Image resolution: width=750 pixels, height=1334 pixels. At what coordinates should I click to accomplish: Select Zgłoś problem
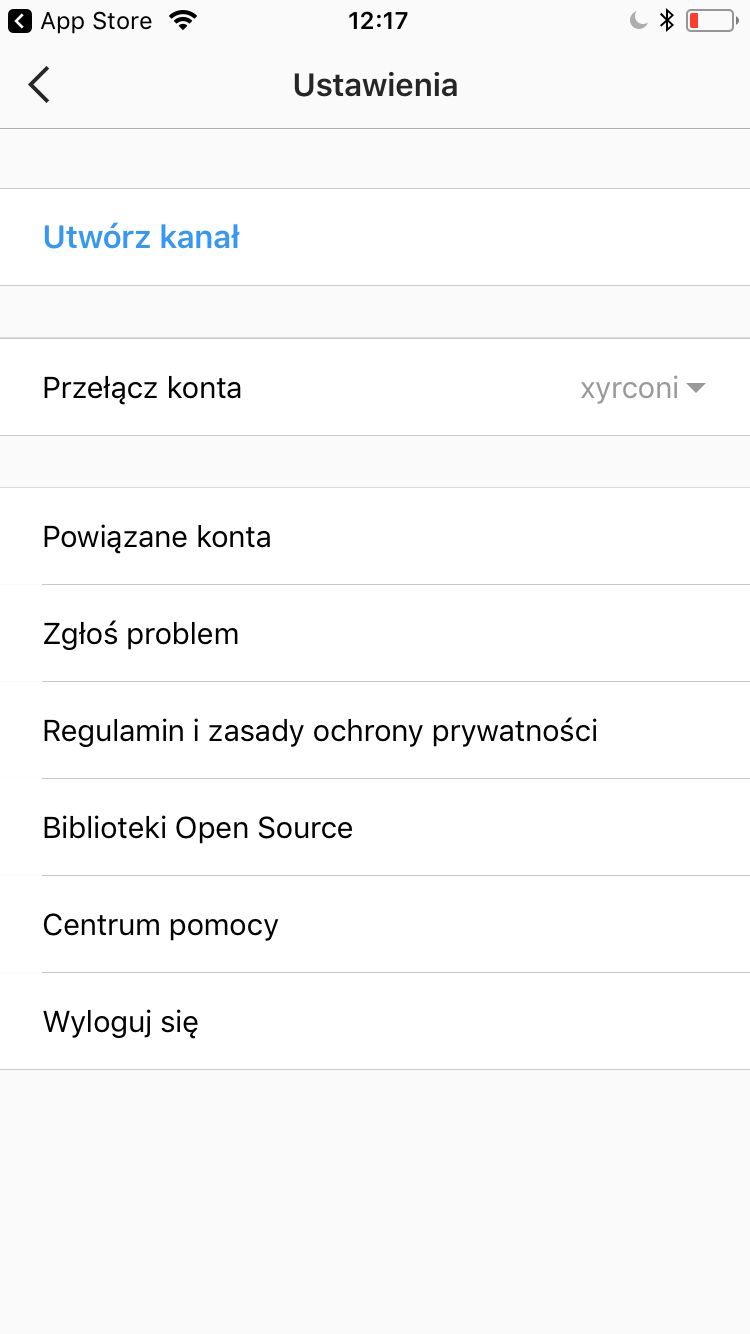(x=375, y=634)
